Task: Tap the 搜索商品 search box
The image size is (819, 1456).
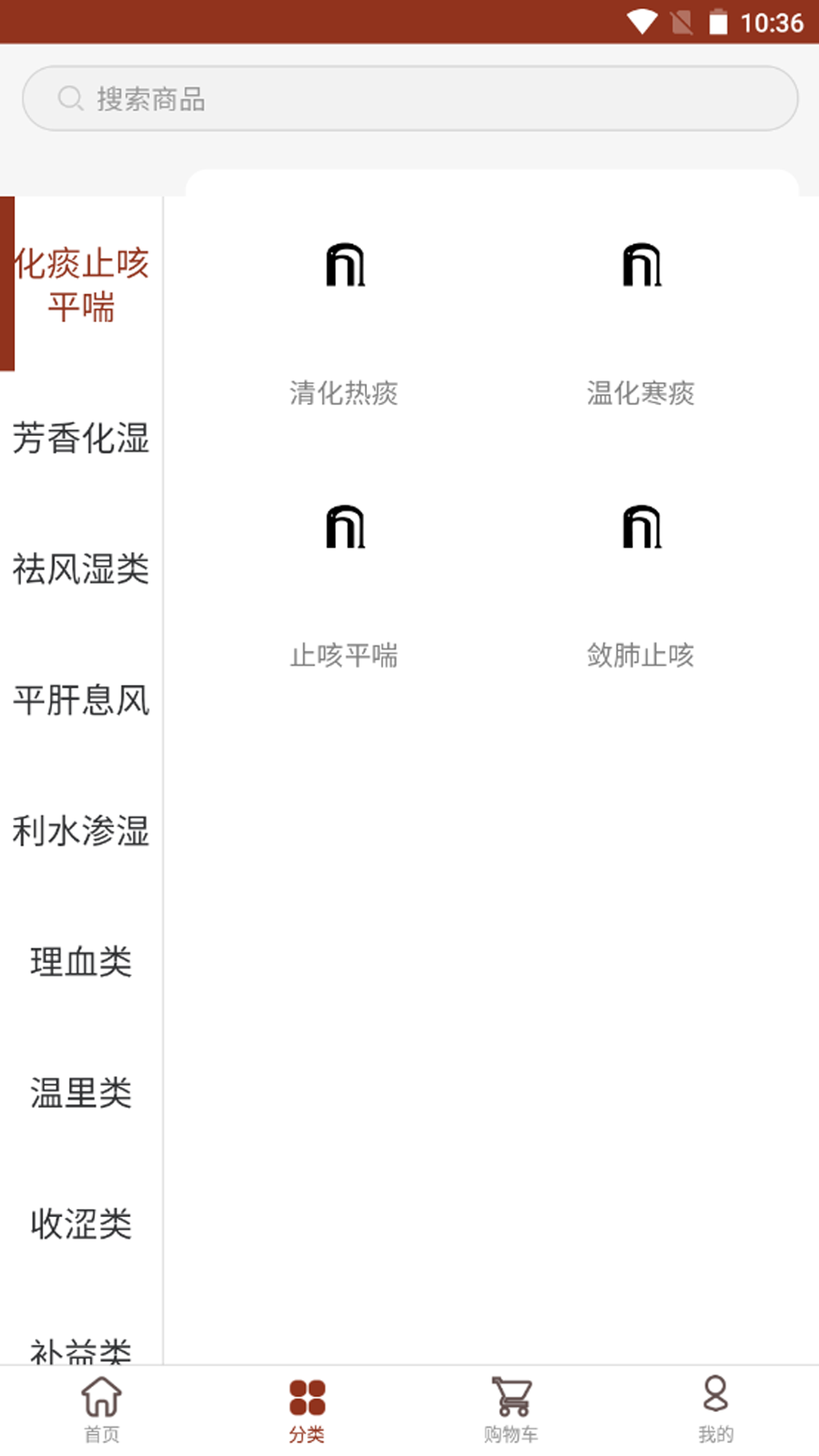Action: pos(409,99)
